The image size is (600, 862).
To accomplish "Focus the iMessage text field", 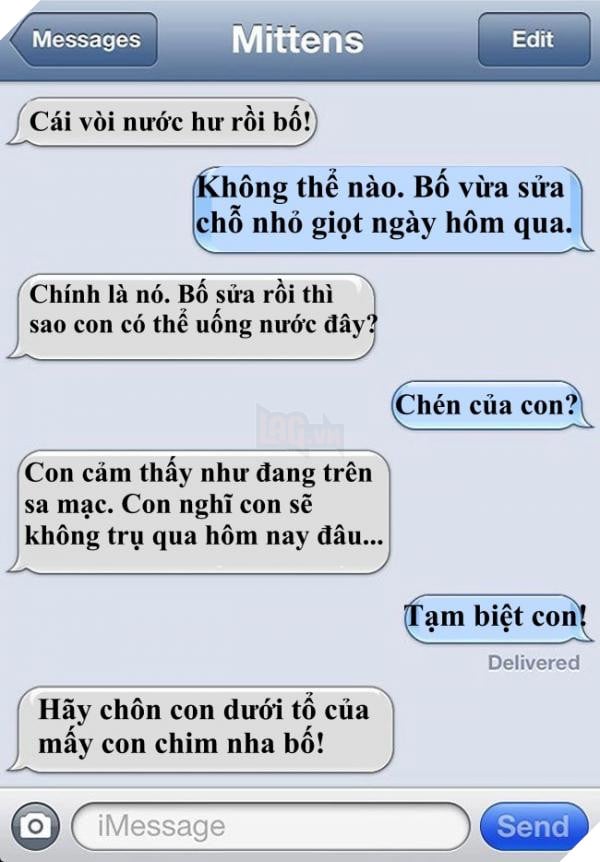I will point(270,826).
